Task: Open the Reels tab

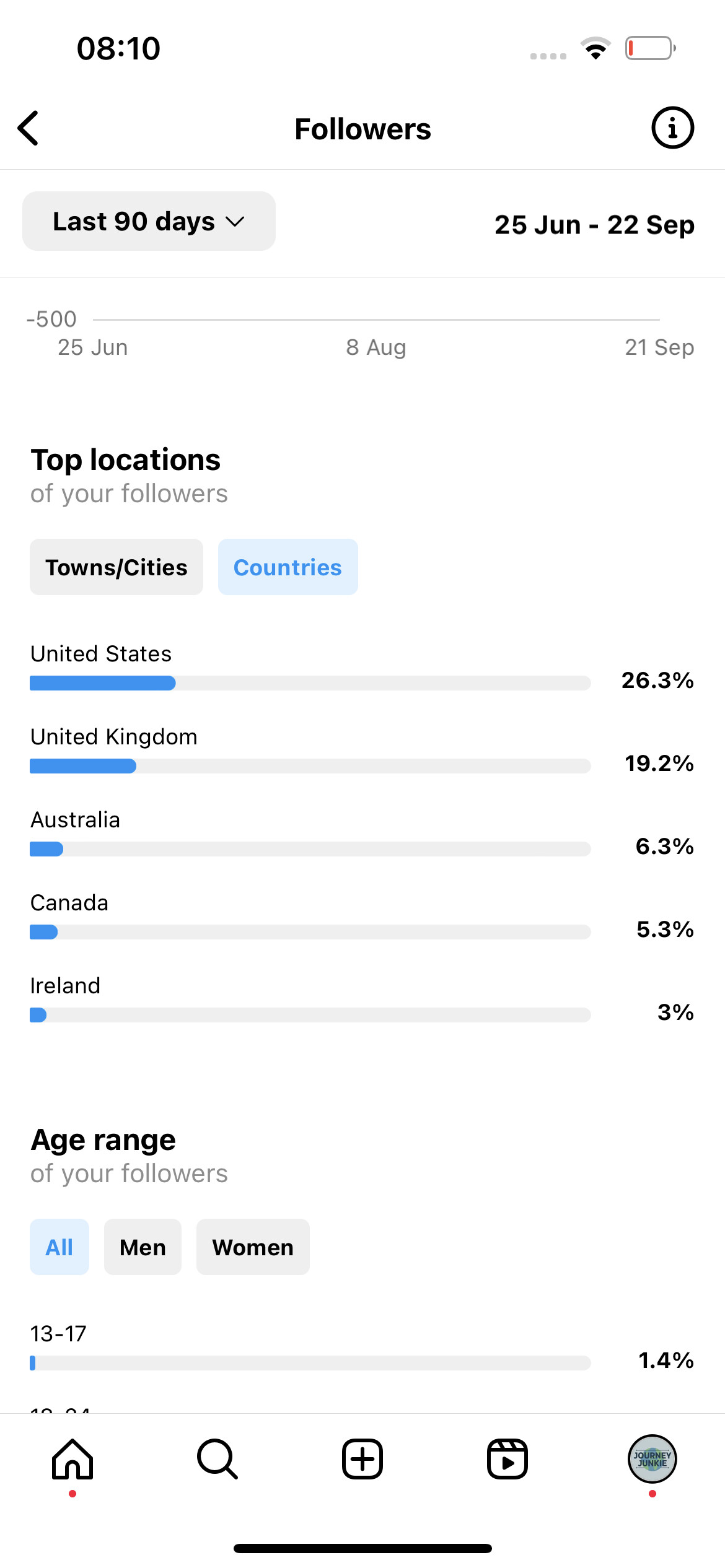Action: pos(507,1459)
